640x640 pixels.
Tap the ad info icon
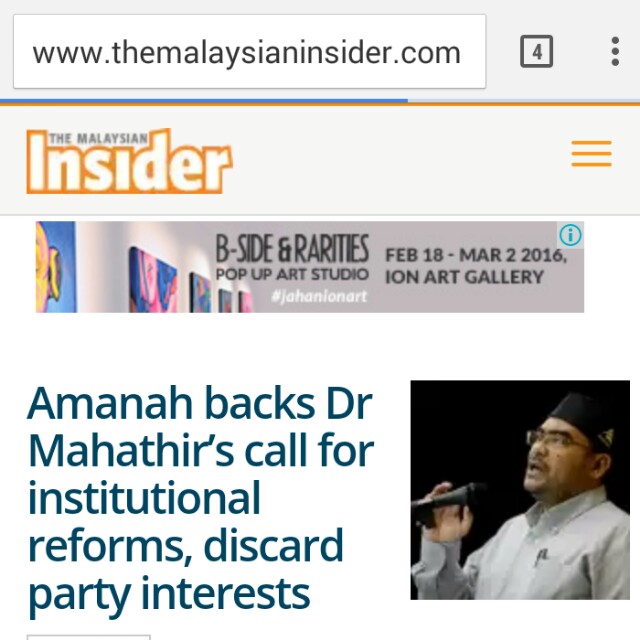click(x=570, y=236)
